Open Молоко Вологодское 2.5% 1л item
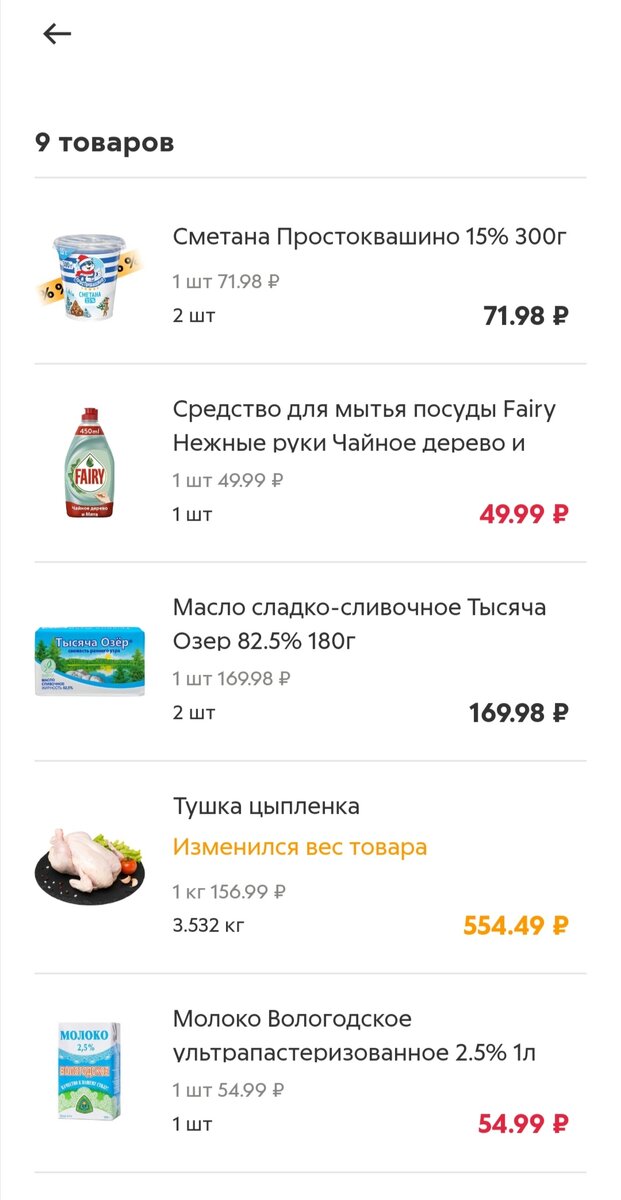 (x=354, y=1035)
